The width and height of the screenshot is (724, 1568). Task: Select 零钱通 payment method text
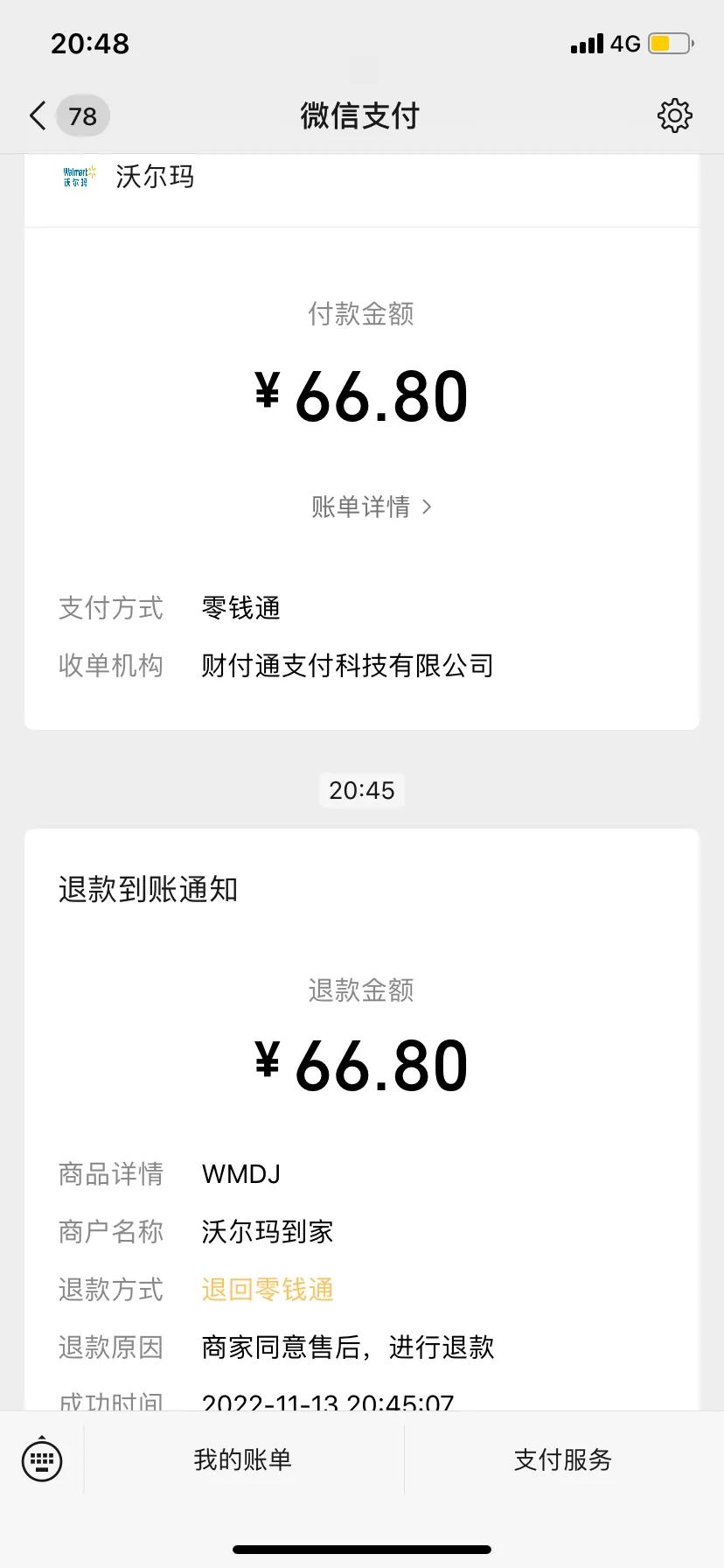tap(240, 607)
